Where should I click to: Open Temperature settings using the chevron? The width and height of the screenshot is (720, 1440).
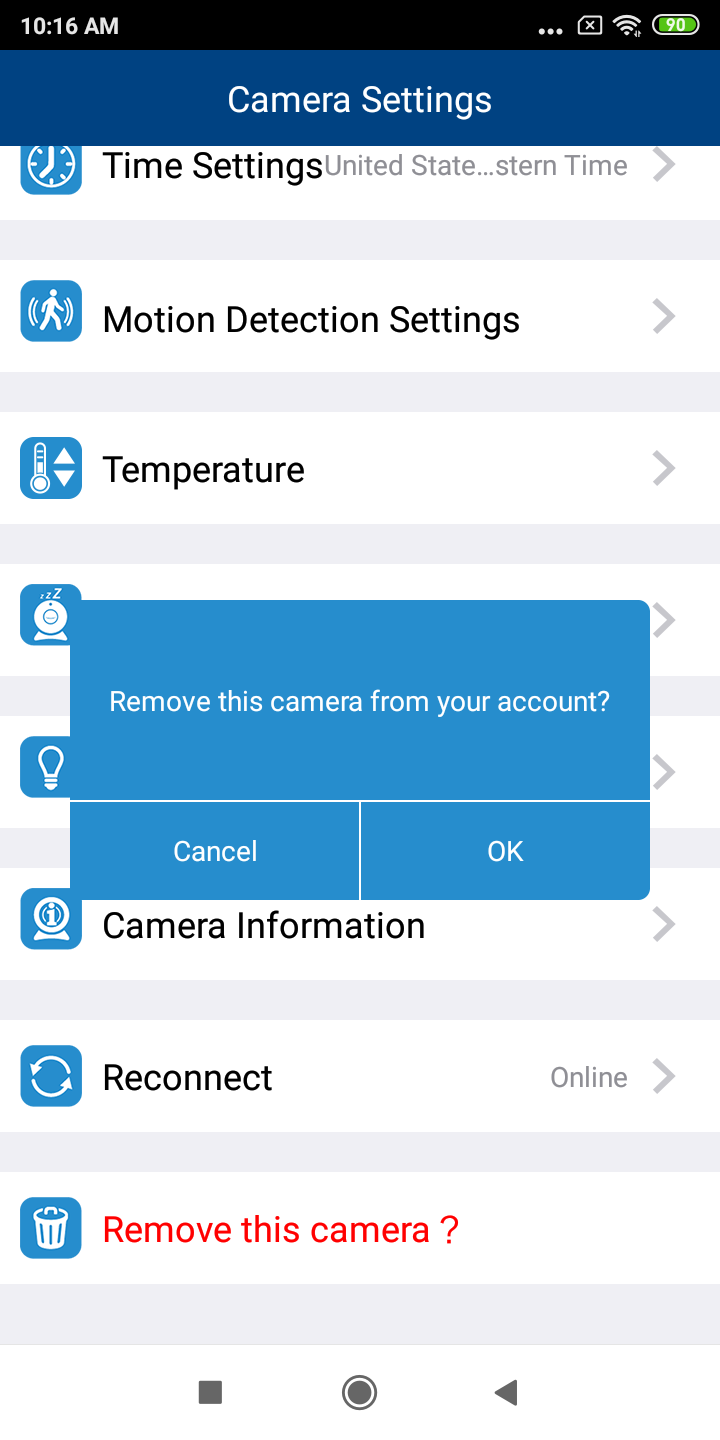(663, 468)
